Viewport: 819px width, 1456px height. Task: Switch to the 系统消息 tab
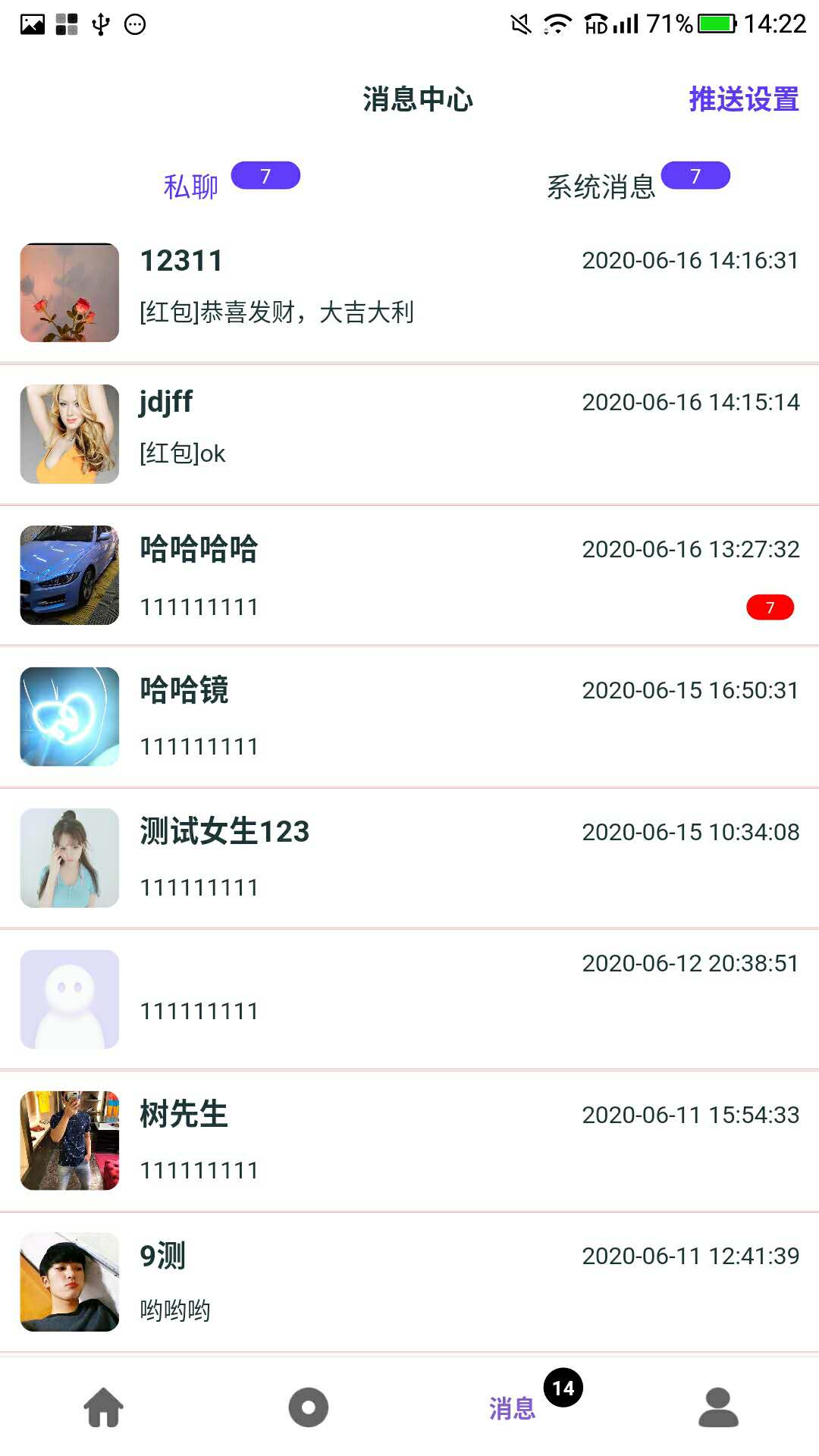pos(601,187)
